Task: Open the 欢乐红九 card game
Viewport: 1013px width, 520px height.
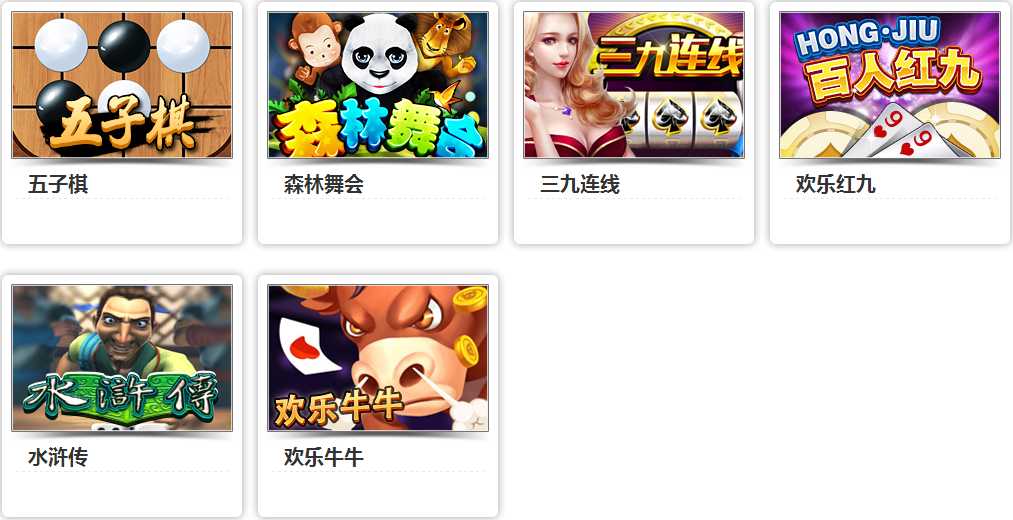Action: pyautogui.click(x=890, y=86)
